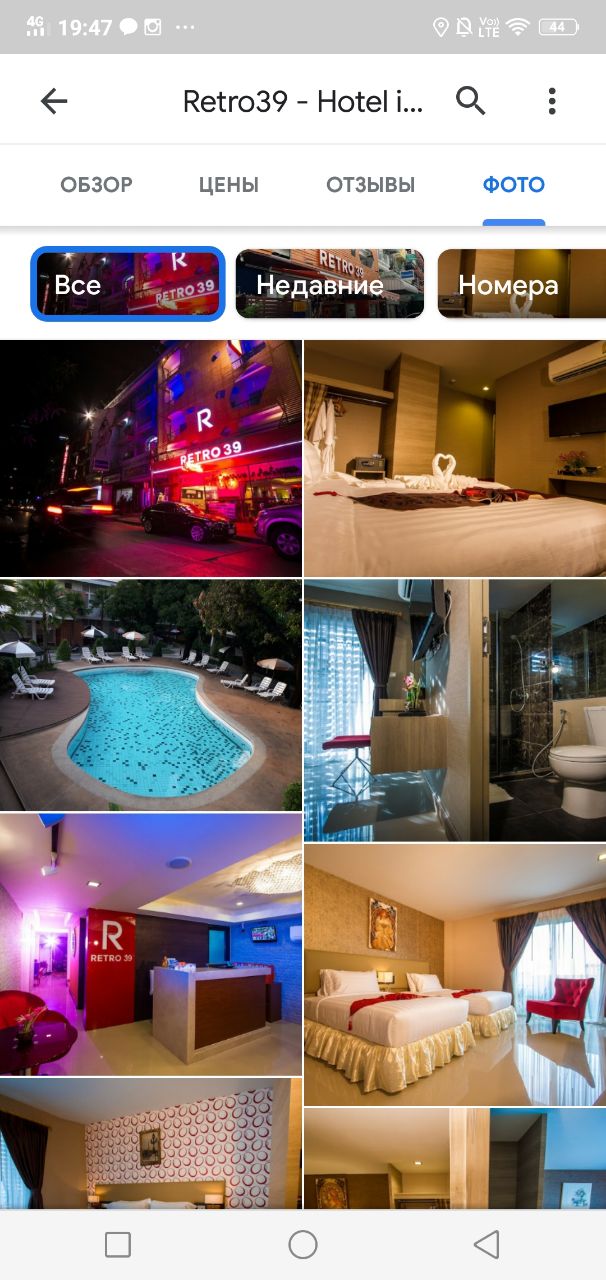Viewport: 606px width, 1280px height.
Task: Switch to the ОТЗЫВЫ tab
Action: click(370, 185)
